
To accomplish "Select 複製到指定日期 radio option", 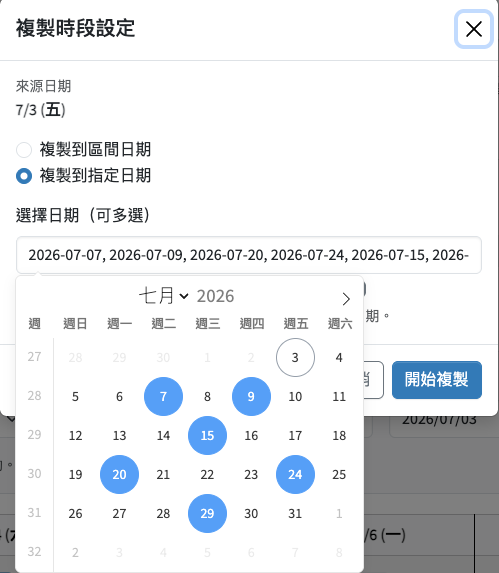I will (x=24, y=175).
